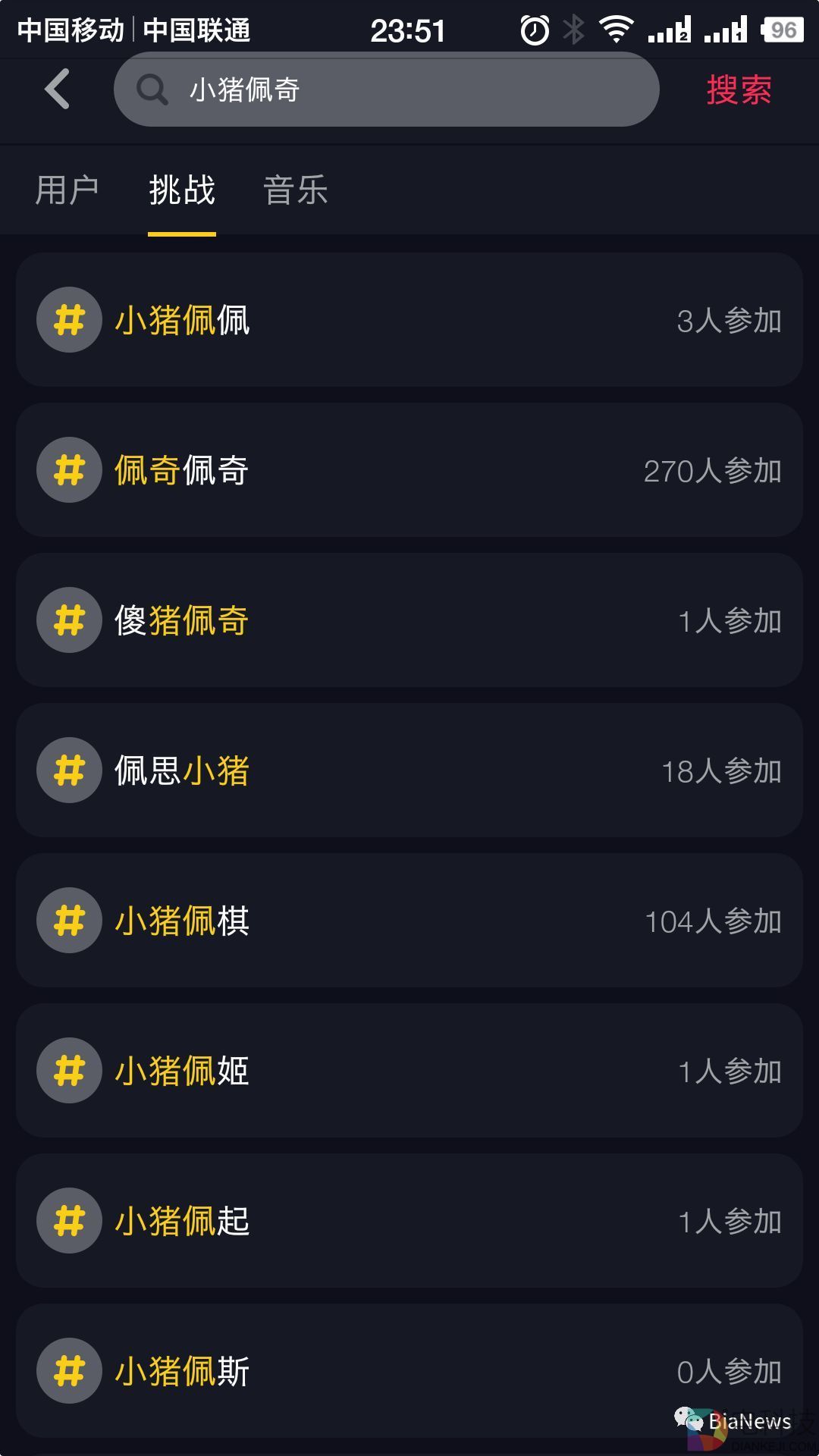Tap the red 搜索 button
Image resolution: width=819 pixels, height=1456 pixels.
(739, 90)
